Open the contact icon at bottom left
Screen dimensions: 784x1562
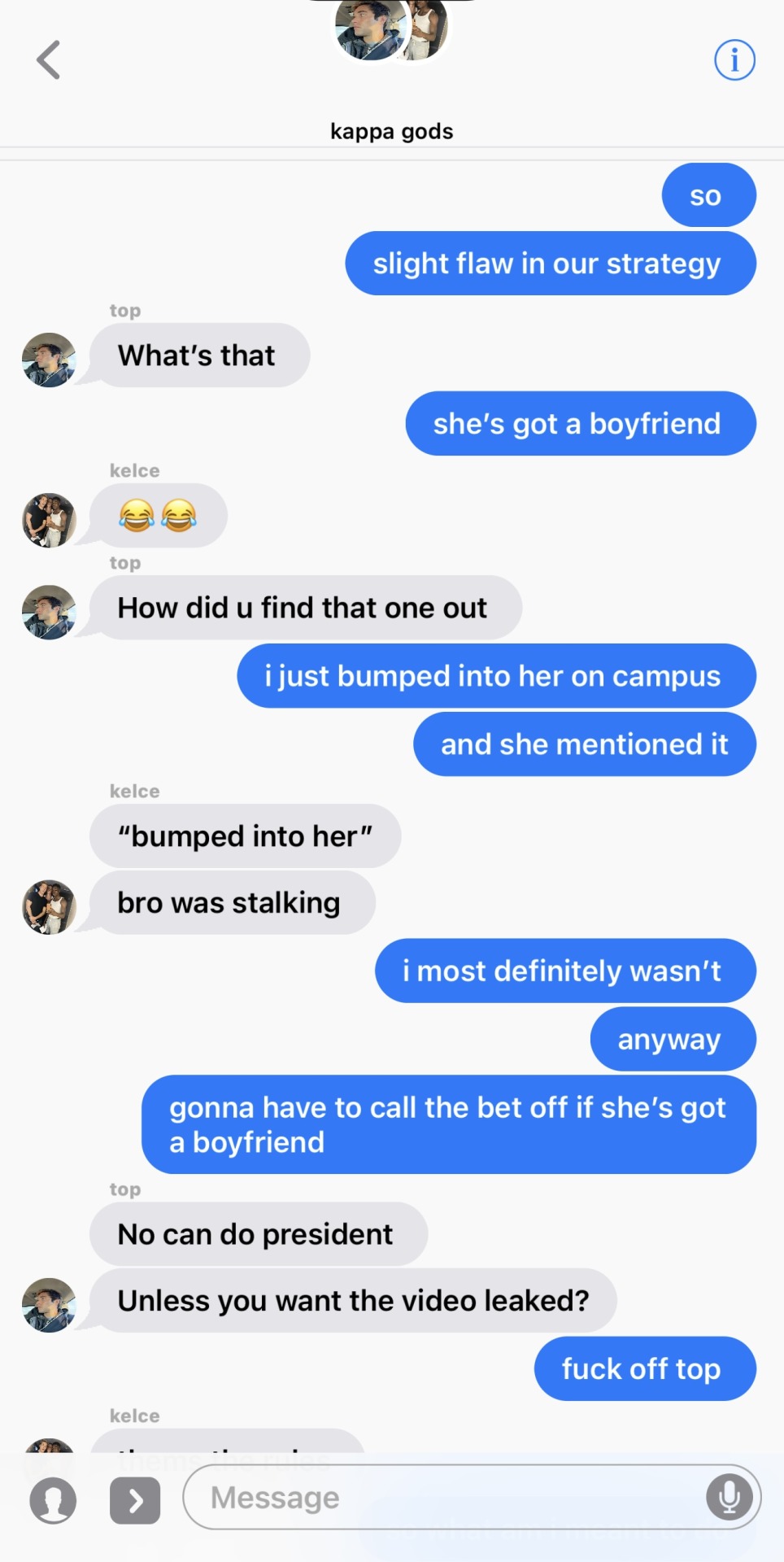tap(53, 1501)
